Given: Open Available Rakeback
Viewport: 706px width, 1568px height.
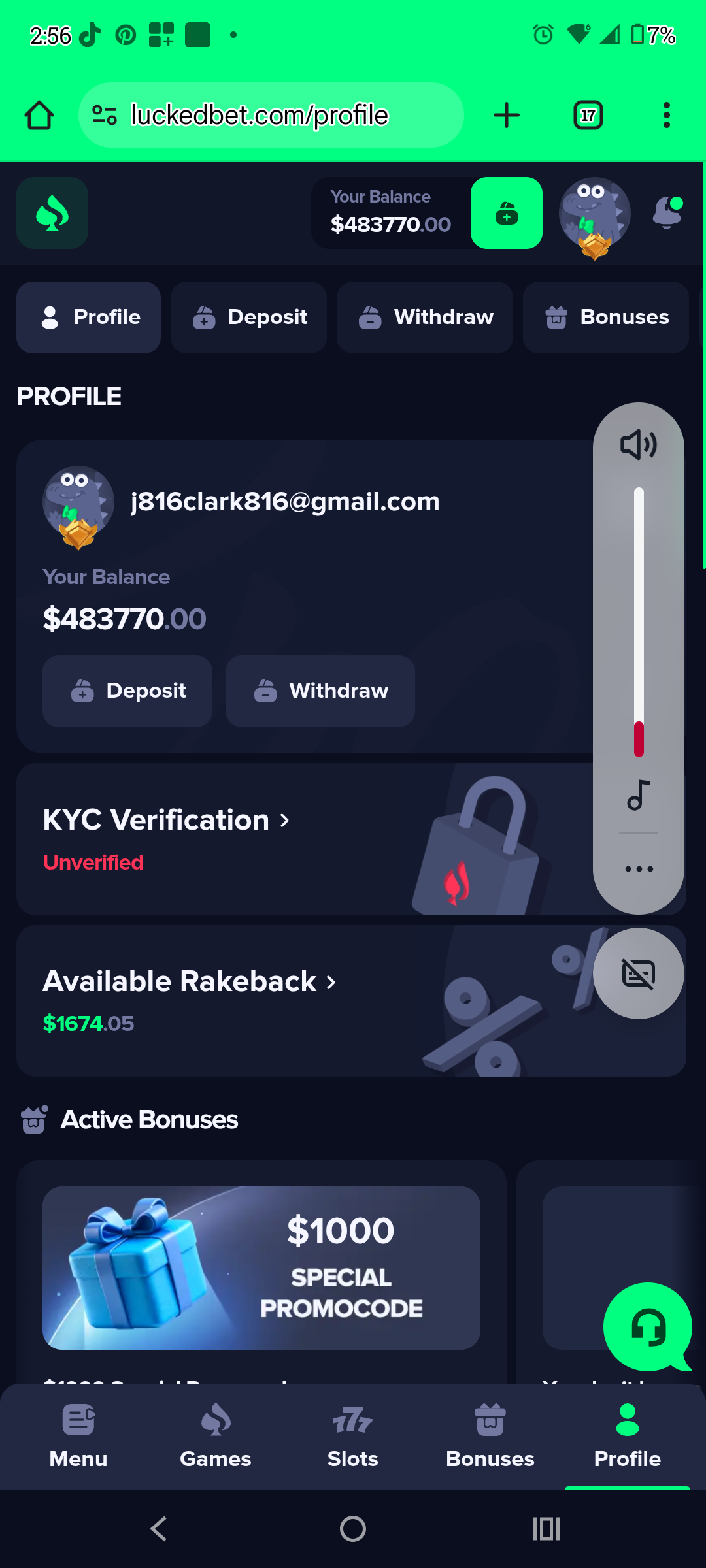Looking at the screenshot, I should (190, 981).
